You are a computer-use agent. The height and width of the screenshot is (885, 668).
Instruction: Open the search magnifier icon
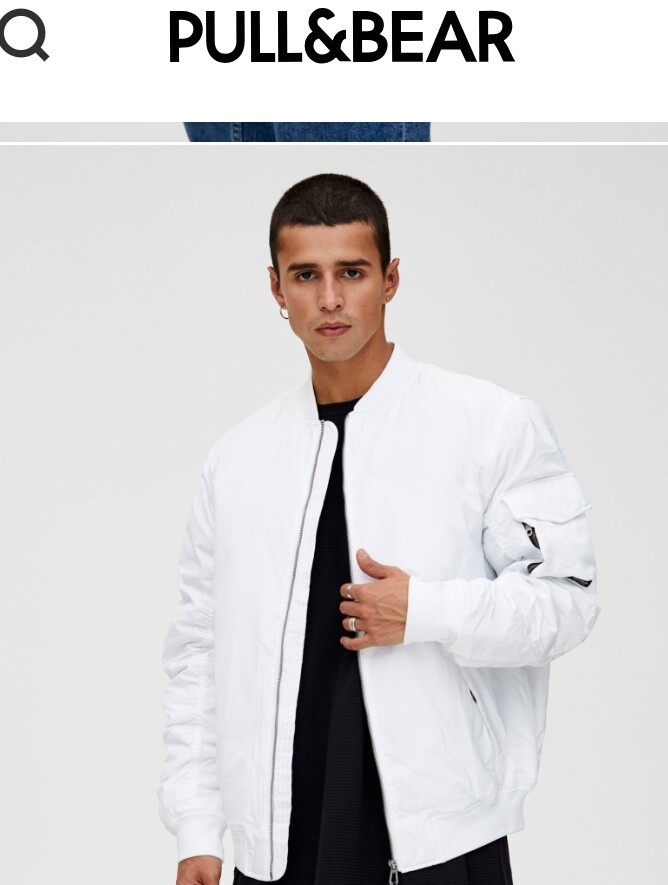(22, 36)
